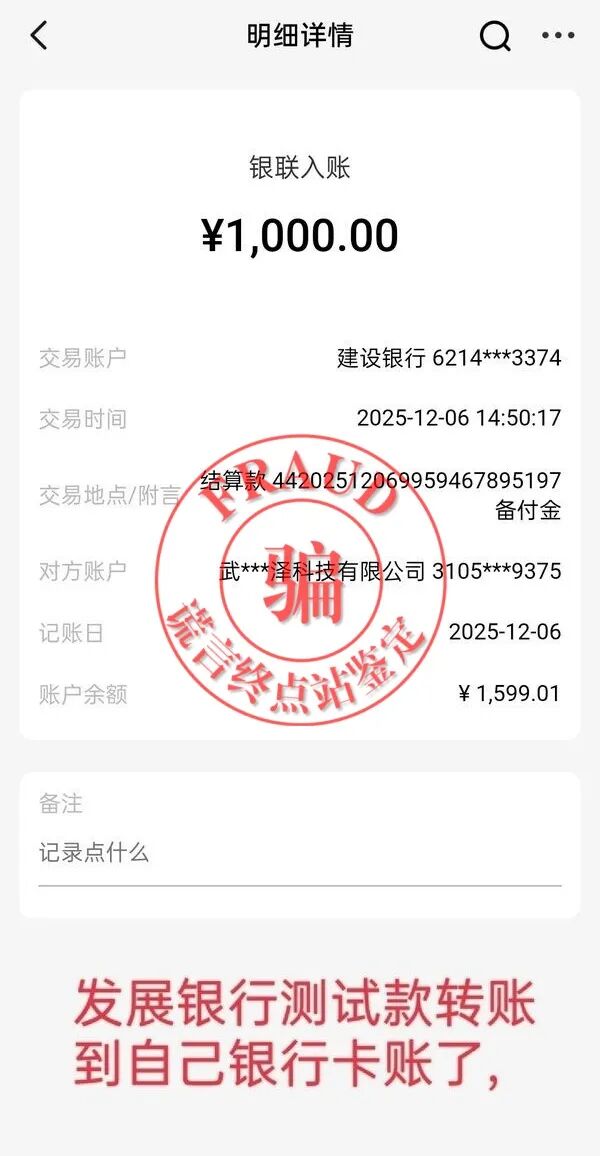This screenshot has width=600, height=1156.
Task: Open the three-dot overflow menu
Action: point(558,36)
